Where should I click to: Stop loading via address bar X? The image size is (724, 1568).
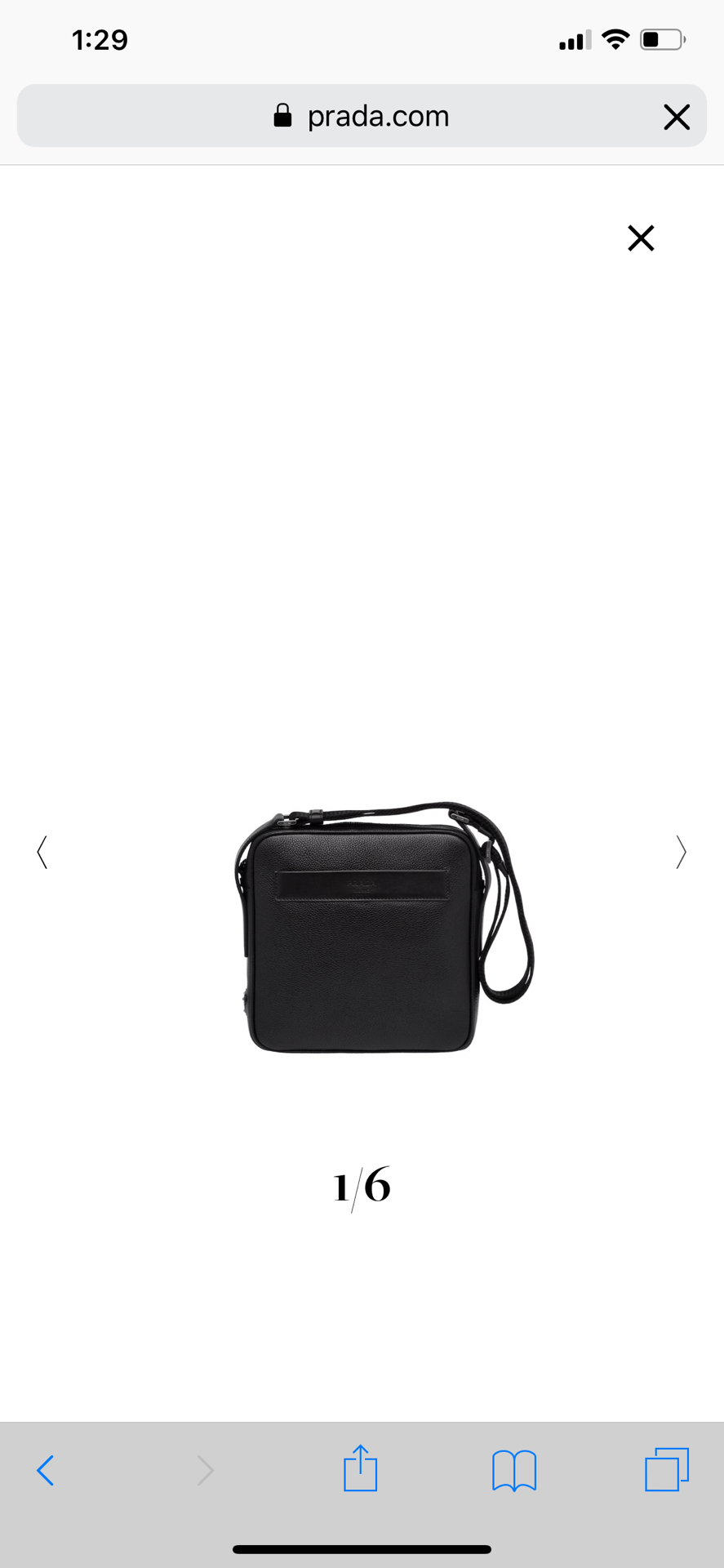click(x=677, y=117)
